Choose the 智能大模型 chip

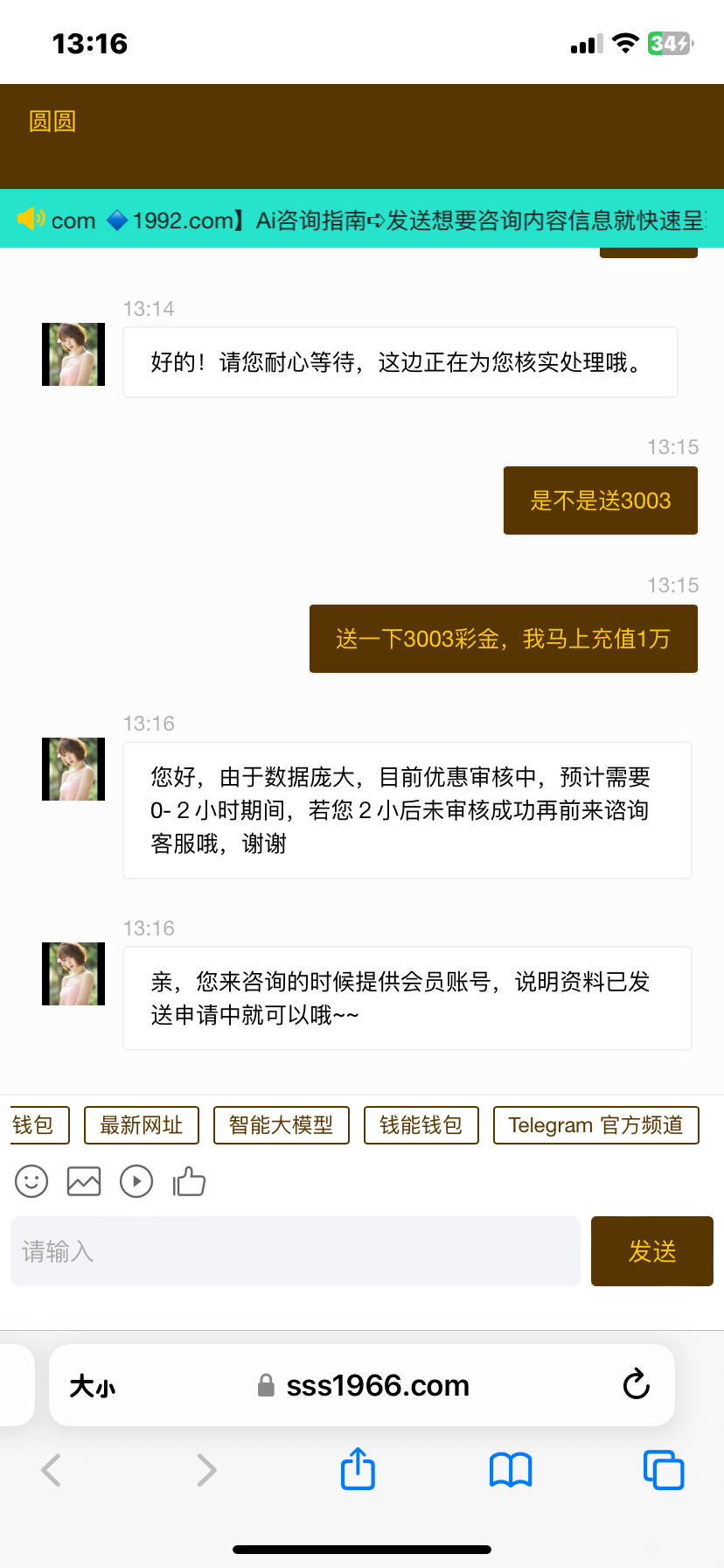pos(281,1125)
